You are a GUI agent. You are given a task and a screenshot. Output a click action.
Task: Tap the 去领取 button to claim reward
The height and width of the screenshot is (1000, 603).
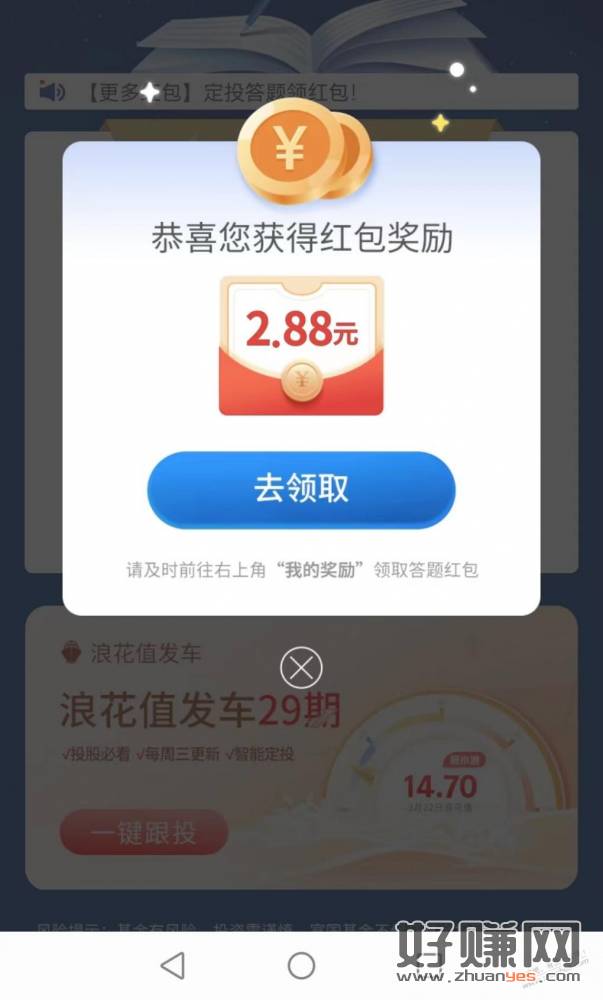tap(301, 489)
